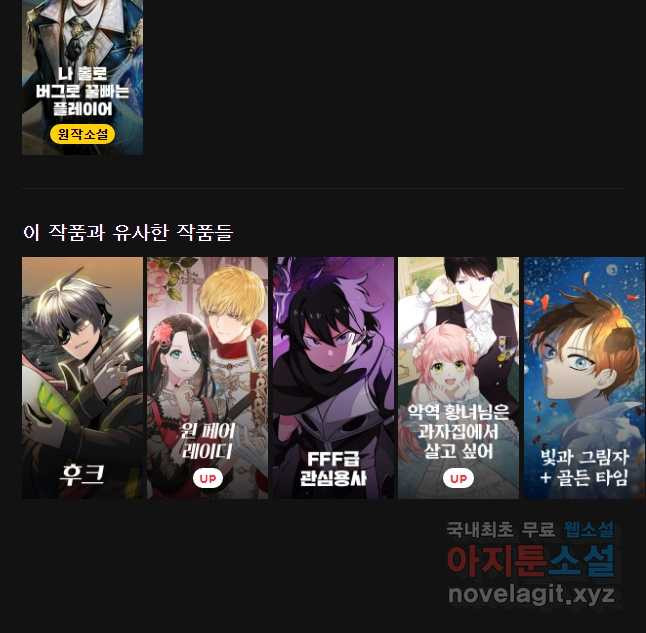This screenshot has height=633, width=646.
Task: Open 빛과 그림자 + 골든 타임
Action: point(584,377)
